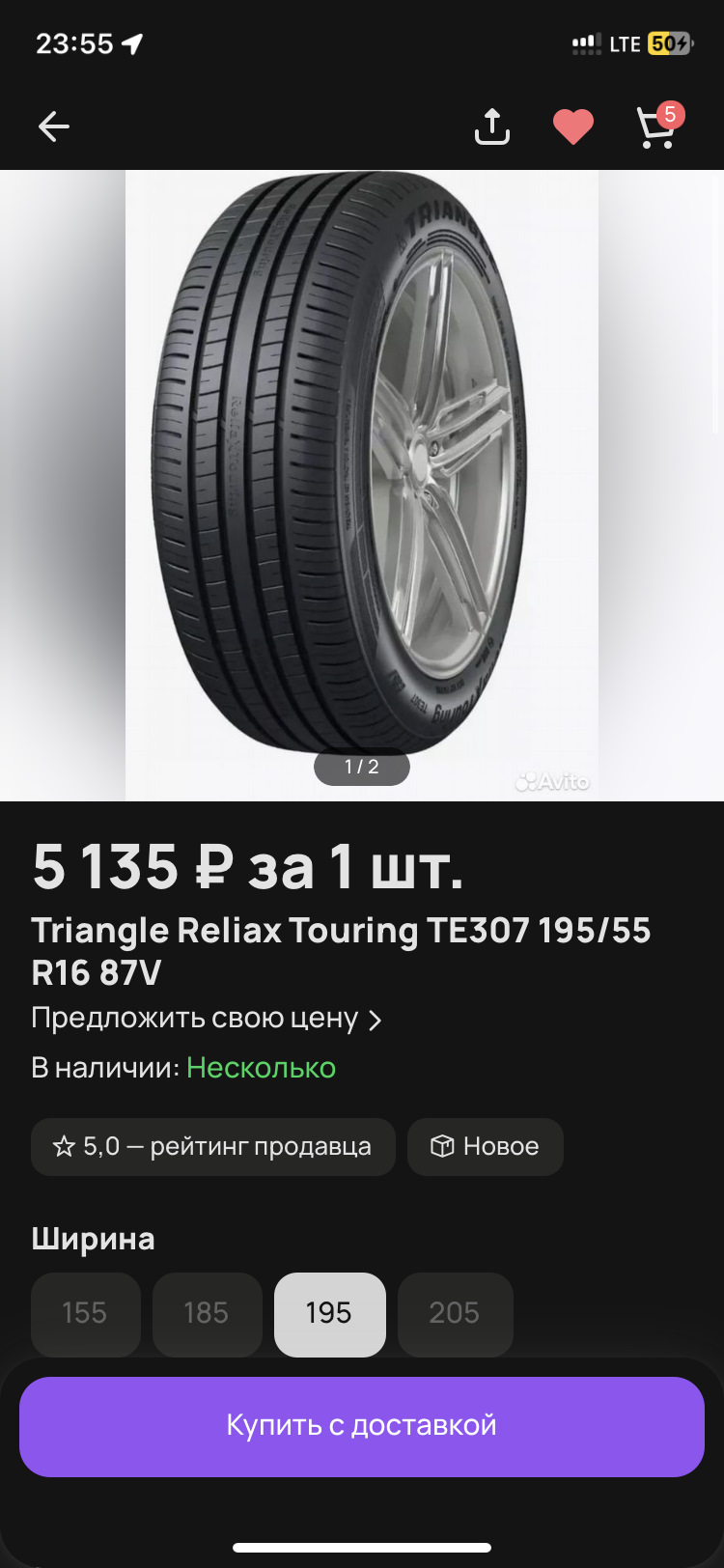Image resolution: width=724 pixels, height=1568 pixels.
Task: Remove listing from favorites heart
Action: (x=572, y=126)
